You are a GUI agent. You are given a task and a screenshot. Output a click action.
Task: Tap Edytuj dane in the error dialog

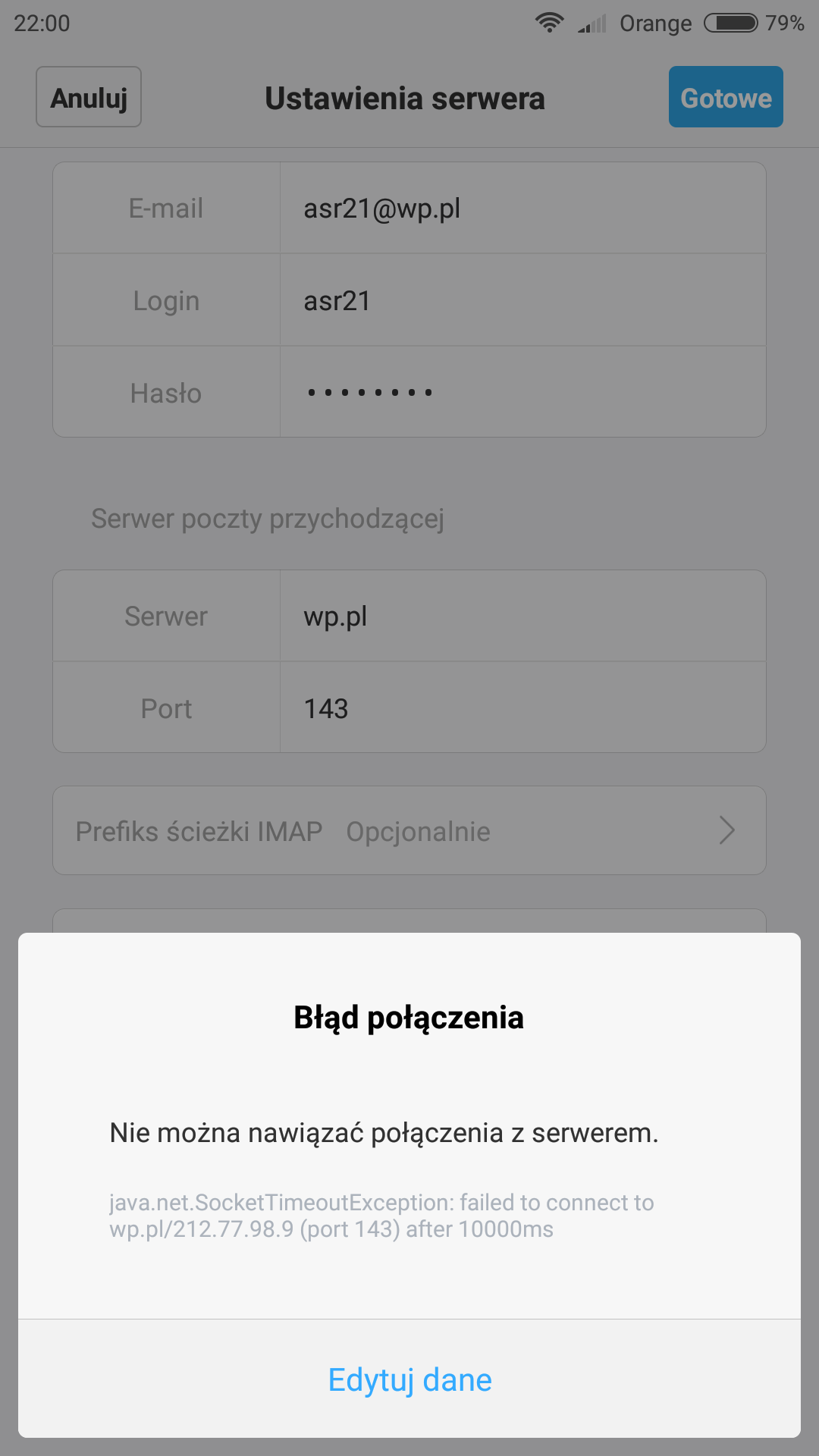point(409,1379)
